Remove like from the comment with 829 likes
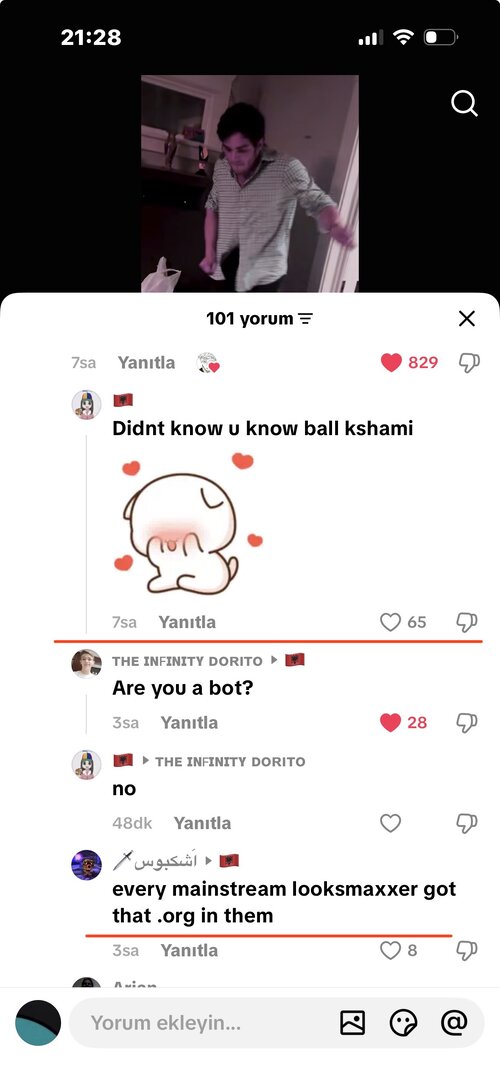Viewport: 500px width, 1084px height. click(391, 362)
